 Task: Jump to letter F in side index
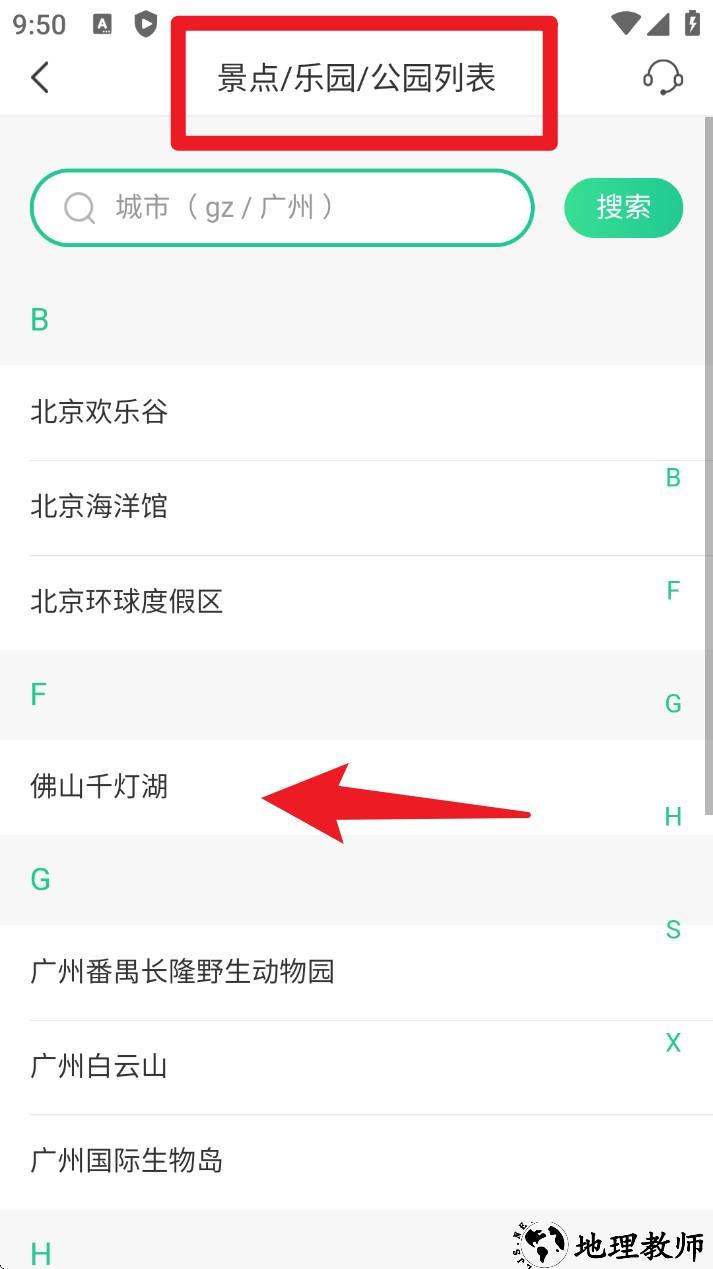[673, 591]
